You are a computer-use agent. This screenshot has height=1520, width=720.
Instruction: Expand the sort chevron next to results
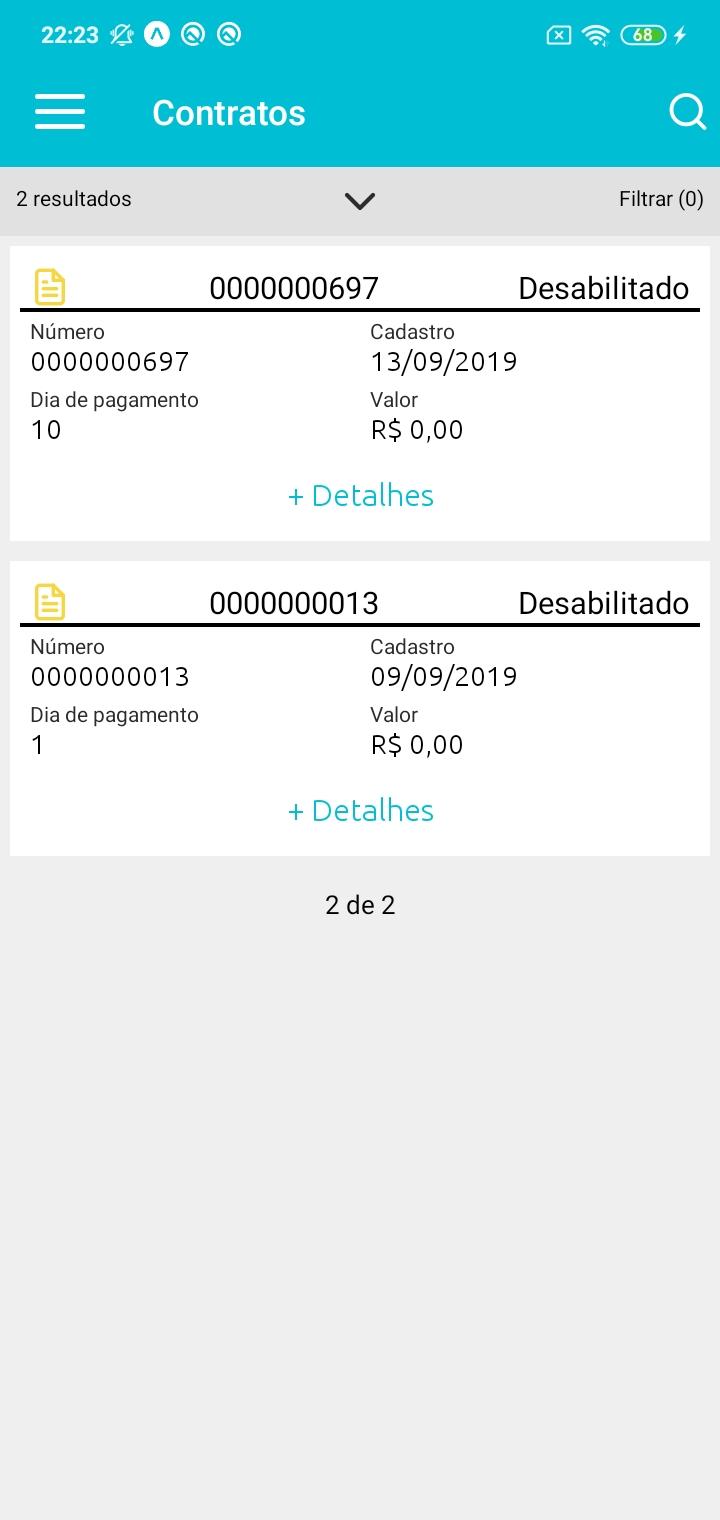(360, 200)
